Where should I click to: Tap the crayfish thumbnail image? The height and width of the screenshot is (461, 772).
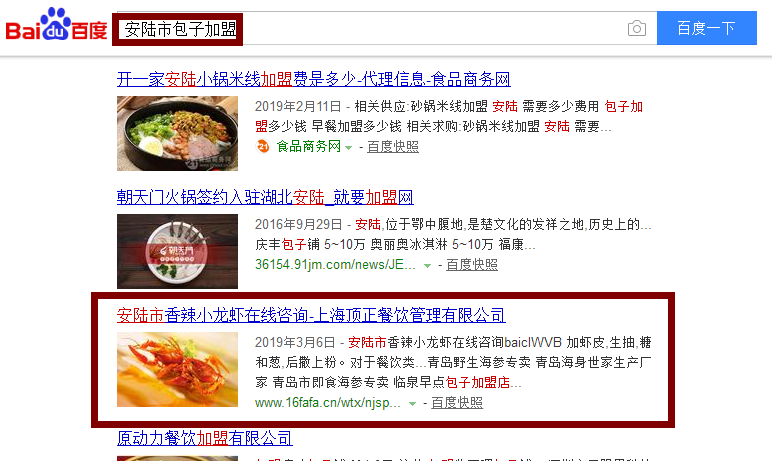tap(177, 369)
